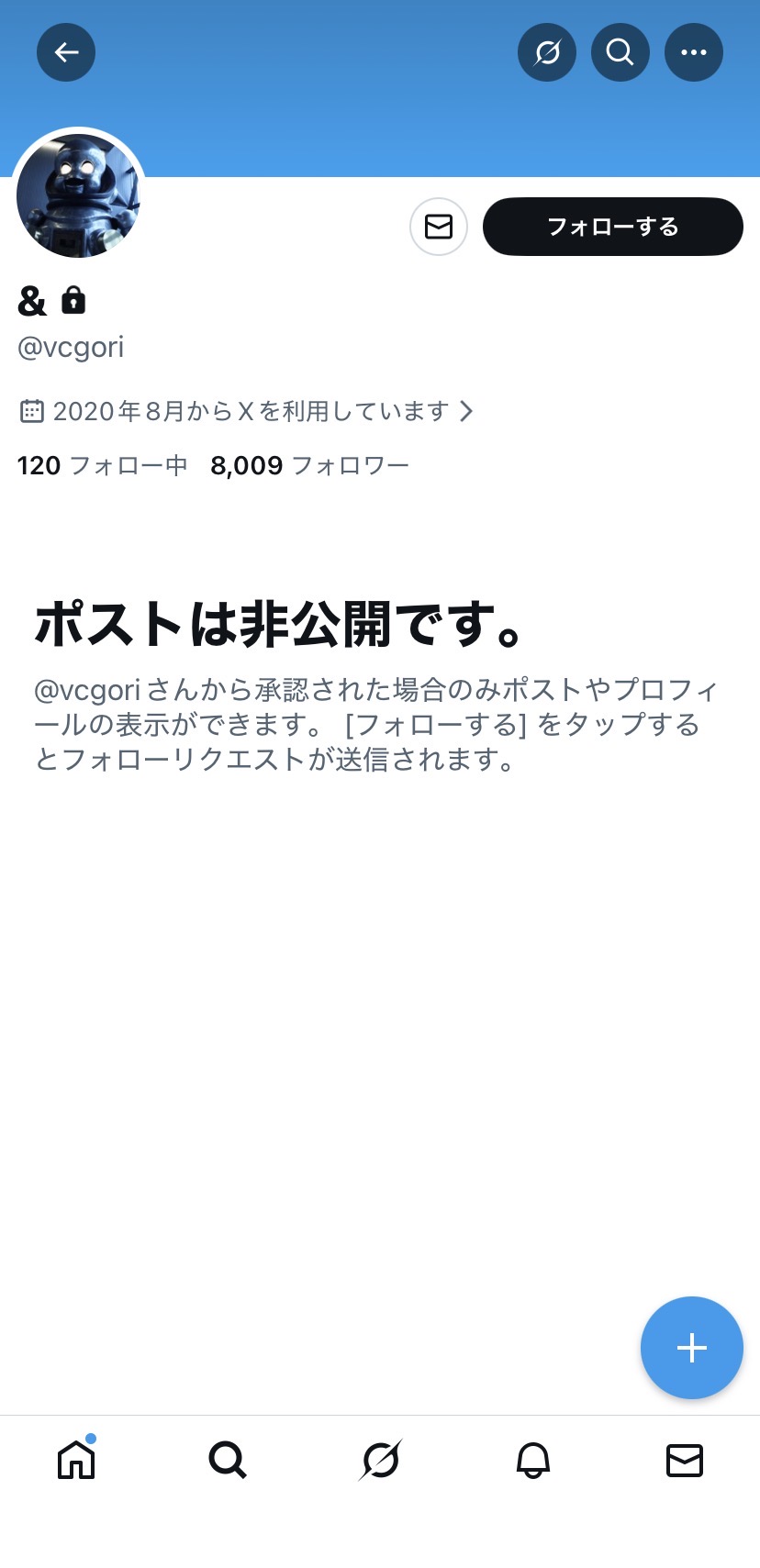760x1568 pixels.
Task: View the 8,009 フォロワー list
Action: click(x=309, y=466)
